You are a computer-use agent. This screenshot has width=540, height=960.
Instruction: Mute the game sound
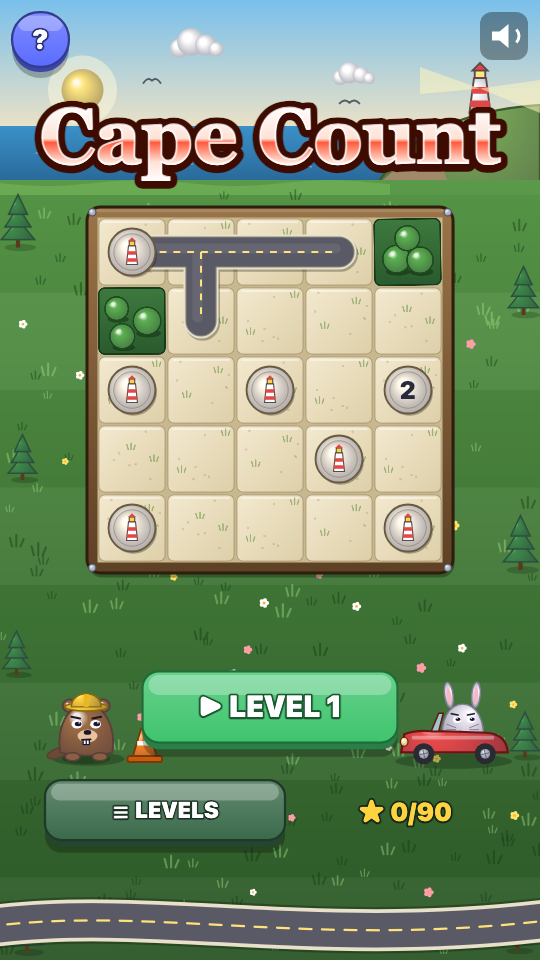tap(504, 36)
